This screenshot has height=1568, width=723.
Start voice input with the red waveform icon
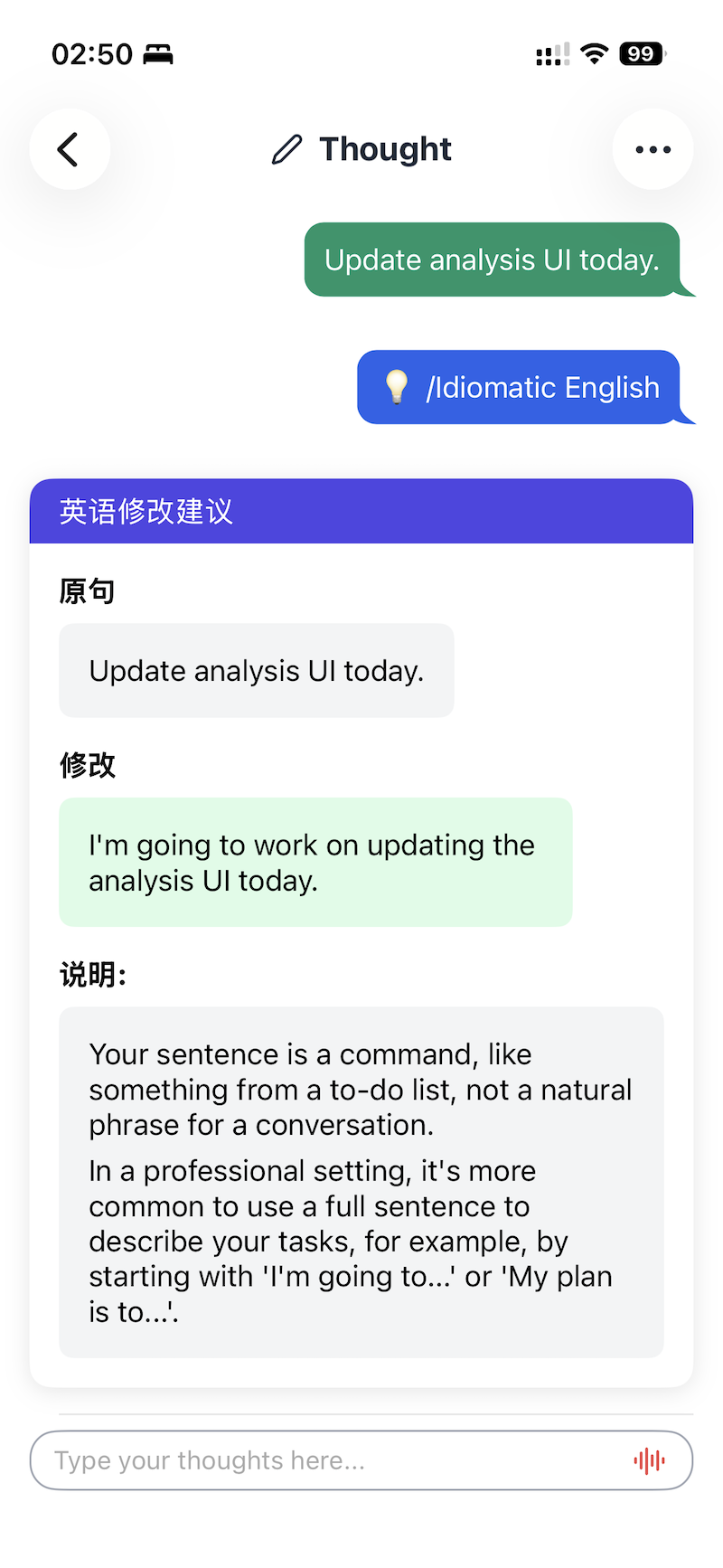[649, 1460]
